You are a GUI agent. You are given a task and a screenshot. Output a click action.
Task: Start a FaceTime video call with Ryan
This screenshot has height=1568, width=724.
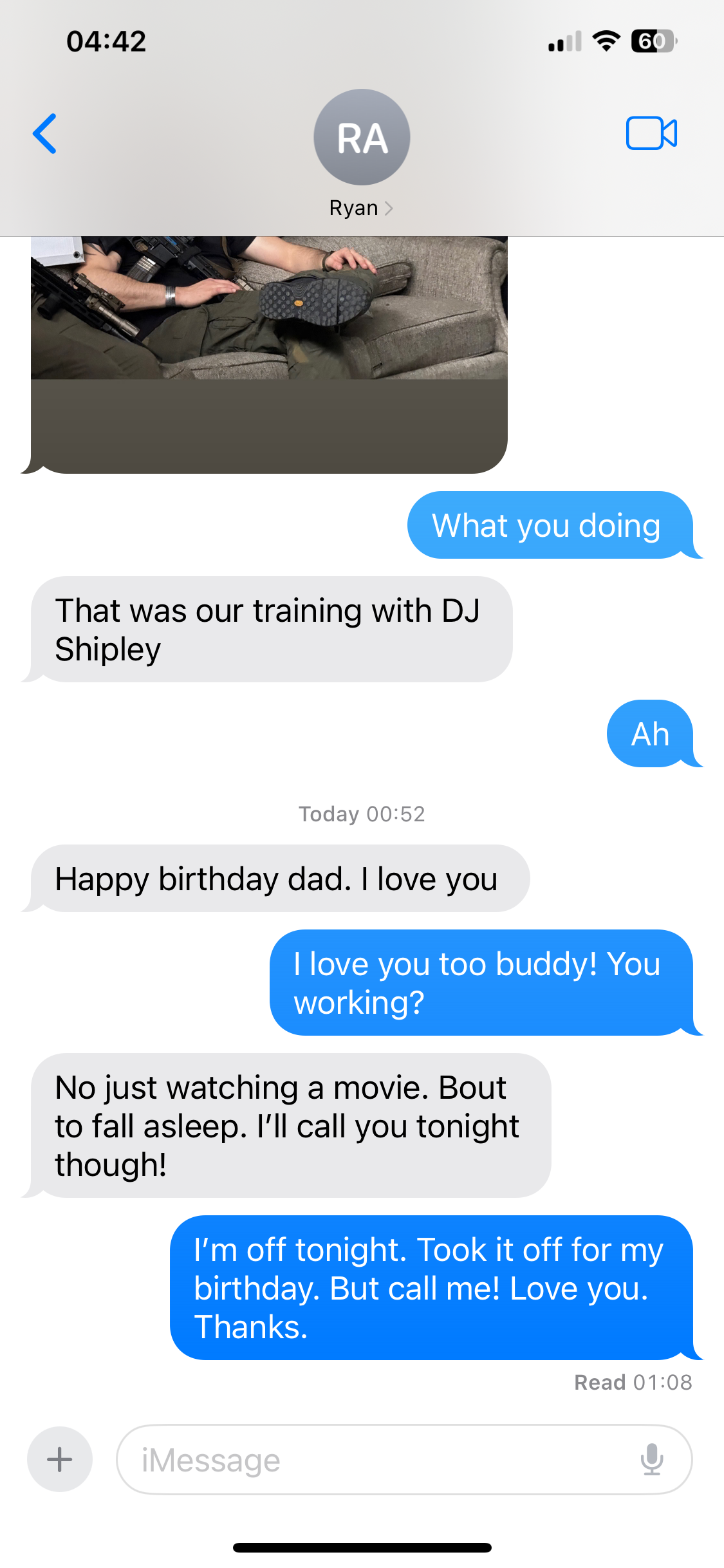tap(651, 133)
